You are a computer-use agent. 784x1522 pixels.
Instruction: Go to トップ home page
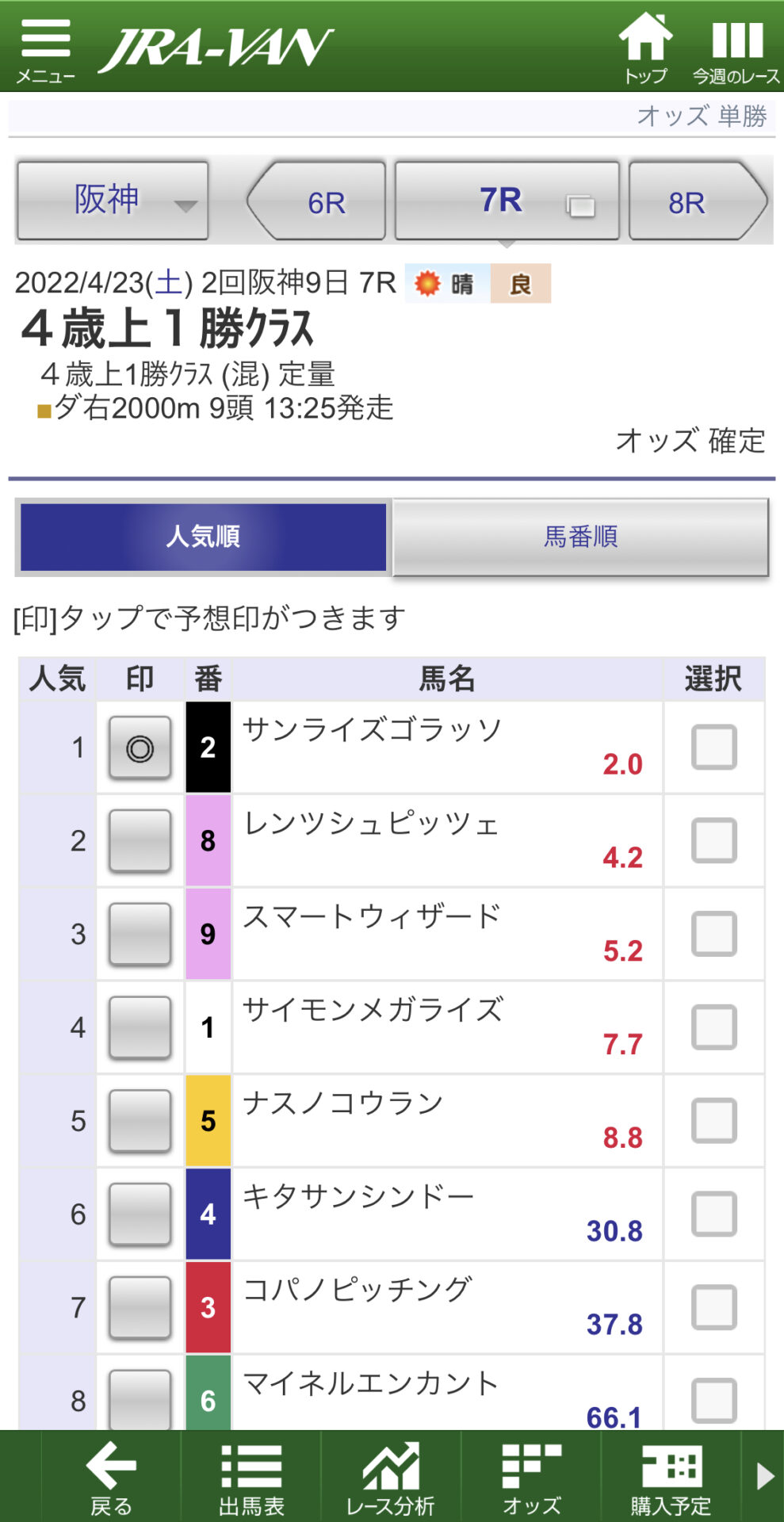point(645,48)
